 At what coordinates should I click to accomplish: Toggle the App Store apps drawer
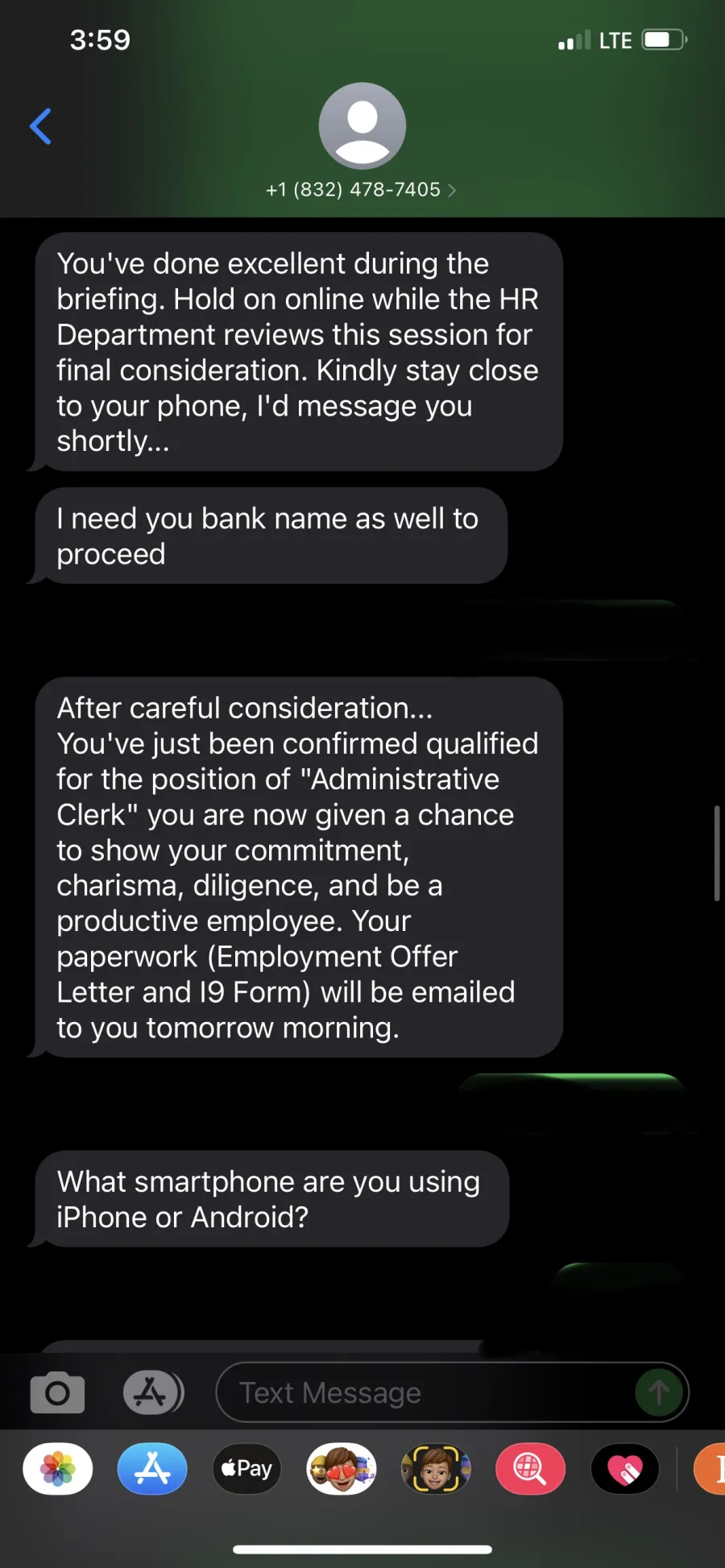click(x=153, y=1392)
